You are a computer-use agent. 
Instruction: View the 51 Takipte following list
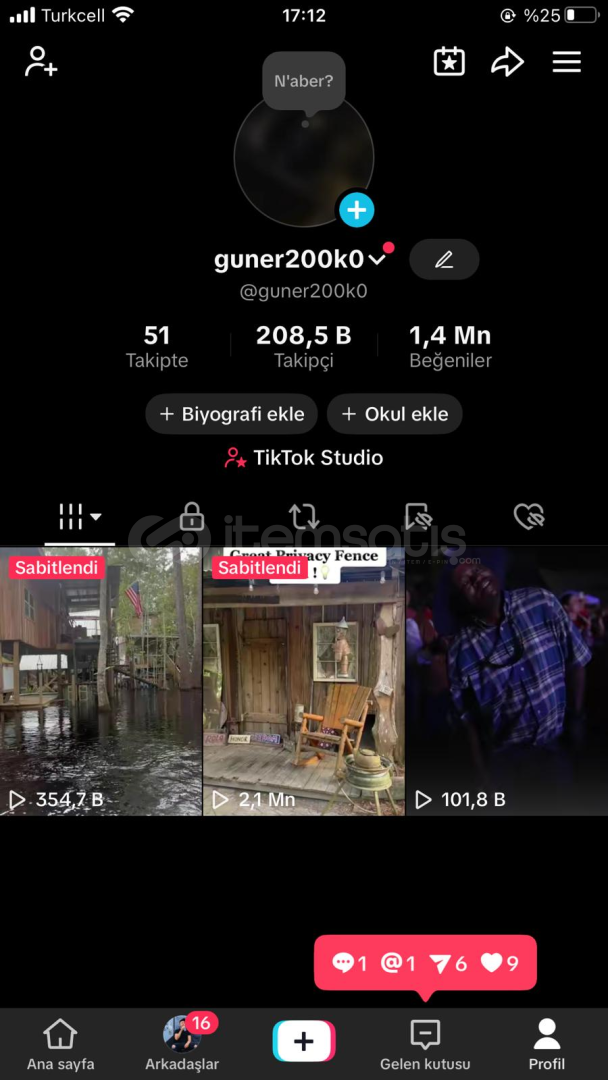[x=157, y=346]
